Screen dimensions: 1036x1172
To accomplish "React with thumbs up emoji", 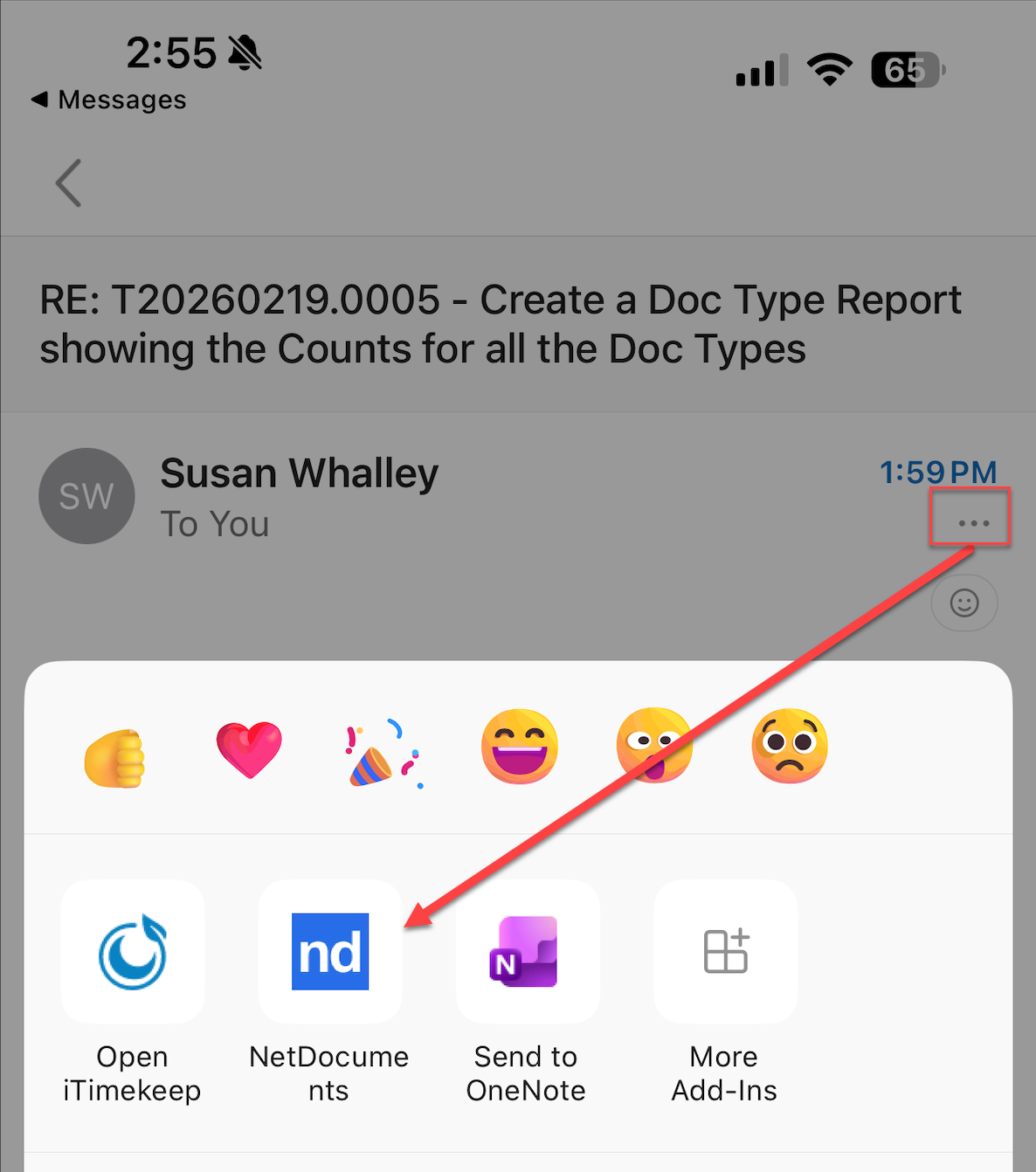I will point(114,756).
